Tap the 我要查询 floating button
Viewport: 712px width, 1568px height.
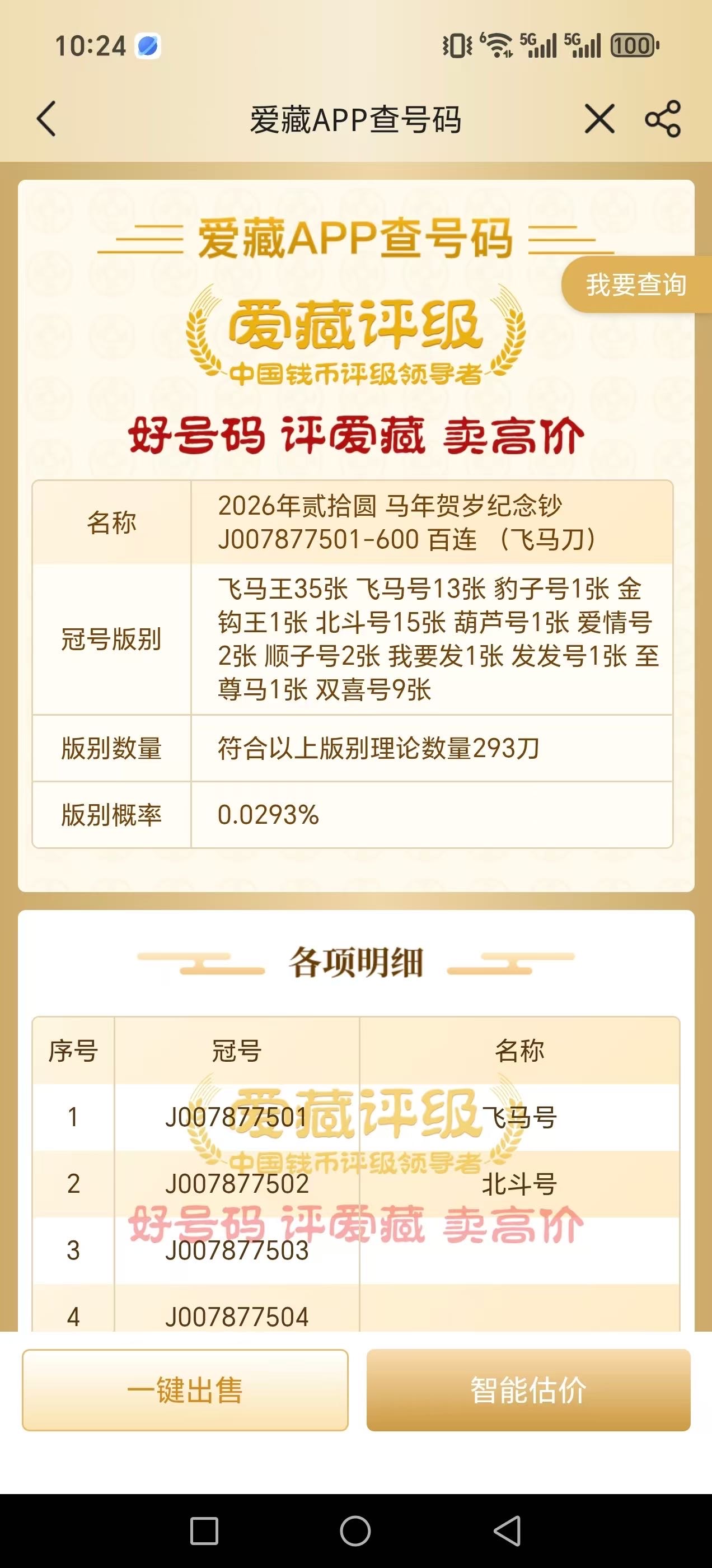pos(635,285)
